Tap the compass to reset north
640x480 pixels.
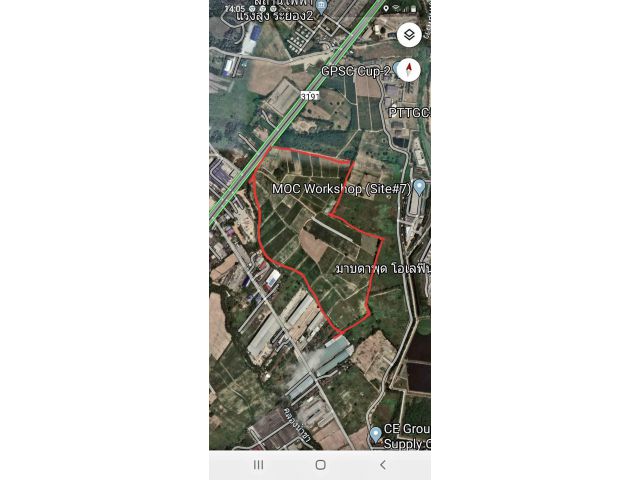(x=409, y=70)
